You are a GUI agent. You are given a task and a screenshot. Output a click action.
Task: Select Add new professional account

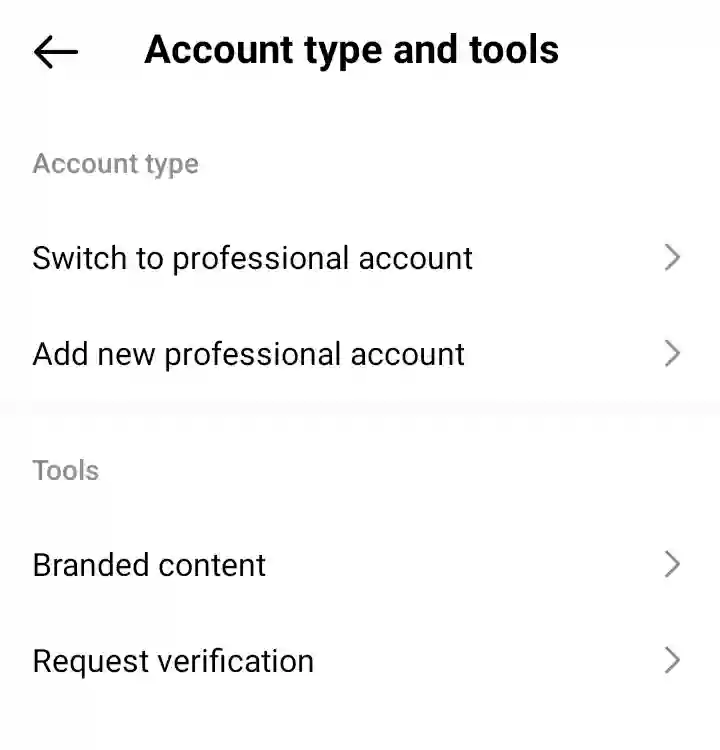(249, 354)
